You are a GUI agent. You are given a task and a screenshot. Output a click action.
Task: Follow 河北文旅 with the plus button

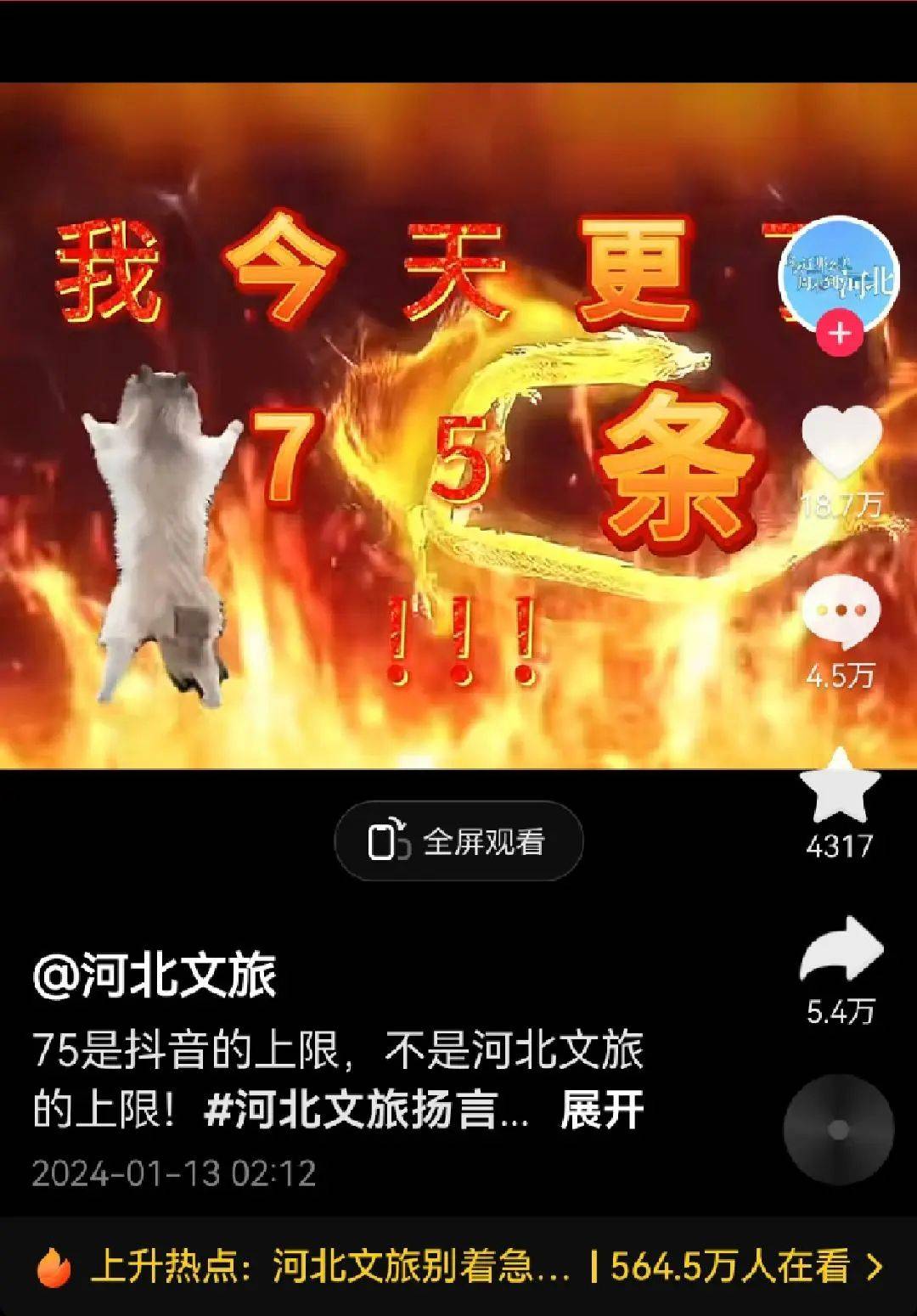click(839, 333)
